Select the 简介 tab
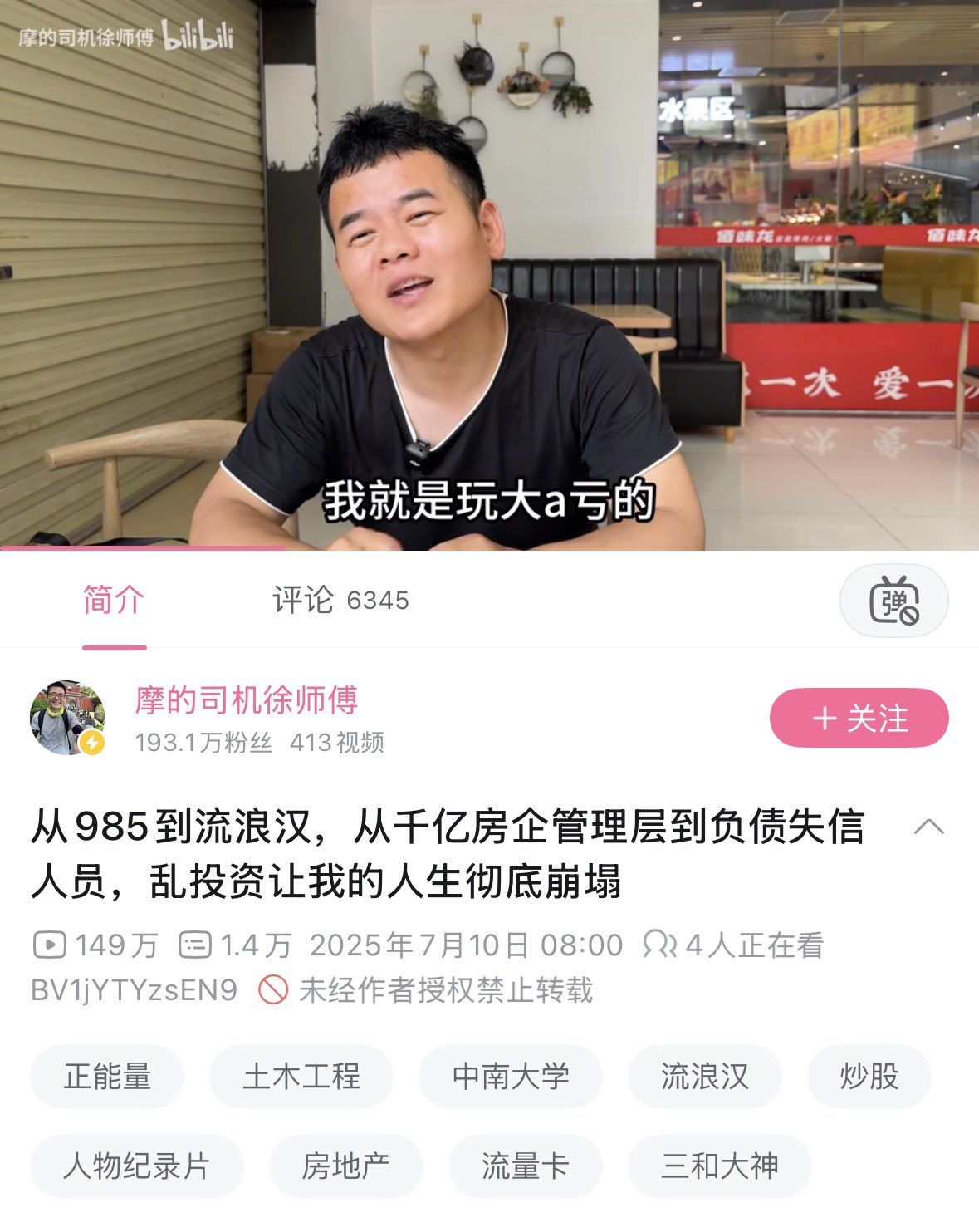This screenshot has width=979, height=1232. click(x=114, y=600)
